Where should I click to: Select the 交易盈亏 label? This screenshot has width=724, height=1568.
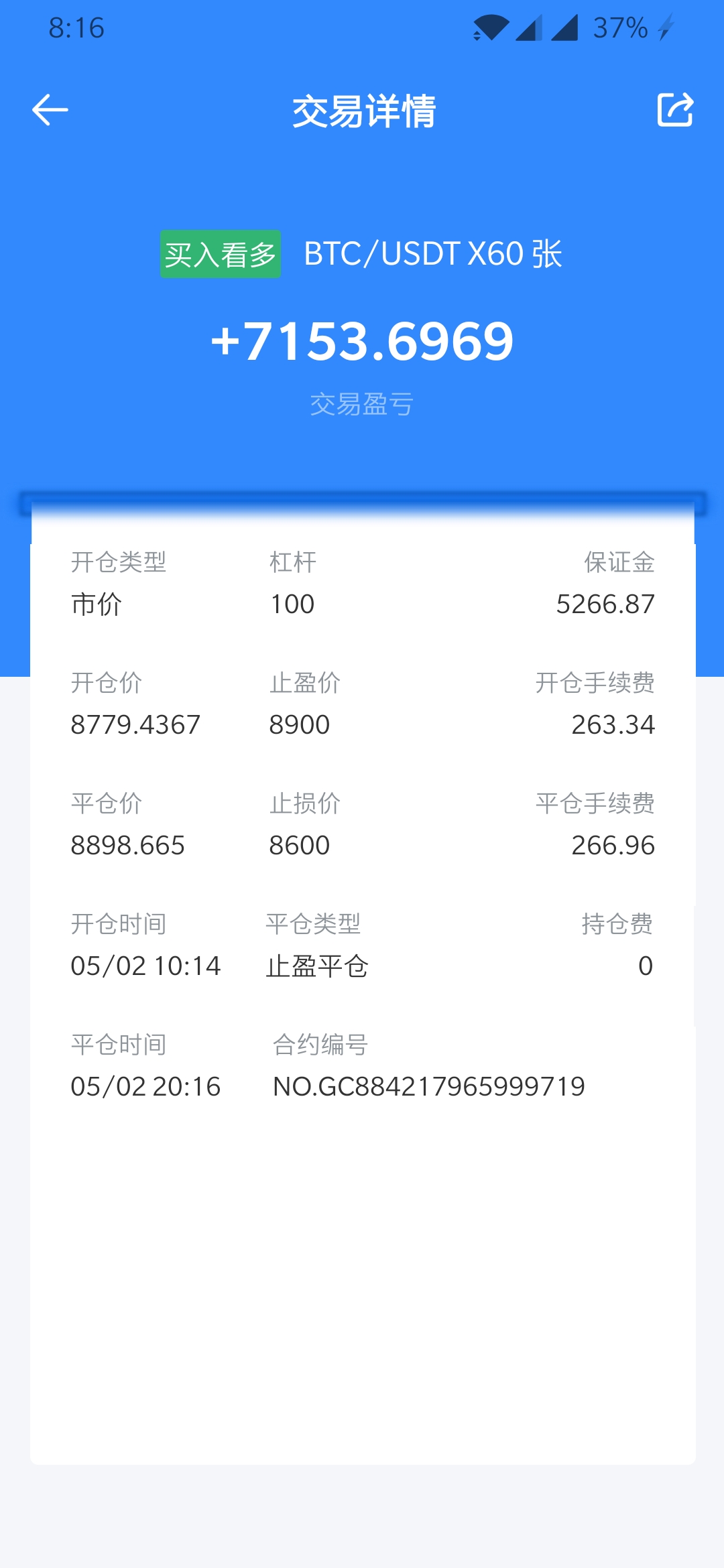tap(362, 403)
